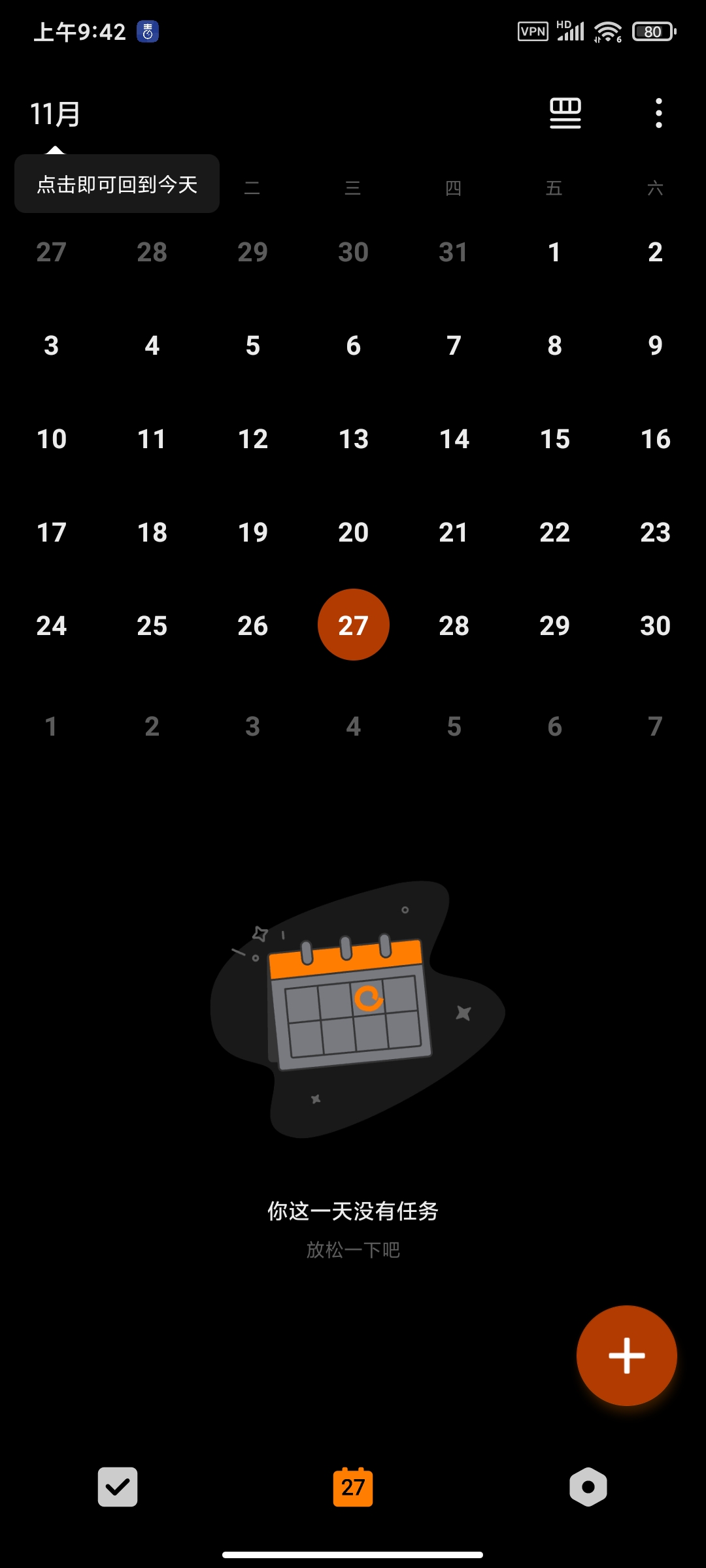706x1568 pixels.
Task: Switch calendar view layout icon
Action: click(x=565, y=114)
